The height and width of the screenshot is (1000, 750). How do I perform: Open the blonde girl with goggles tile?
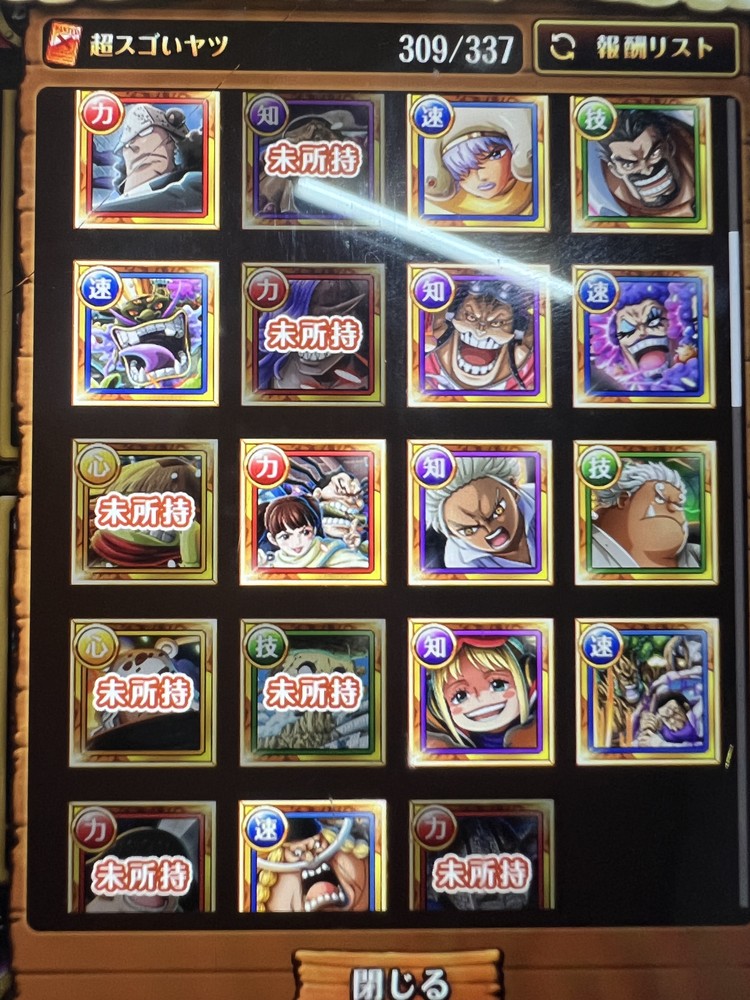[x=480, y=690]
